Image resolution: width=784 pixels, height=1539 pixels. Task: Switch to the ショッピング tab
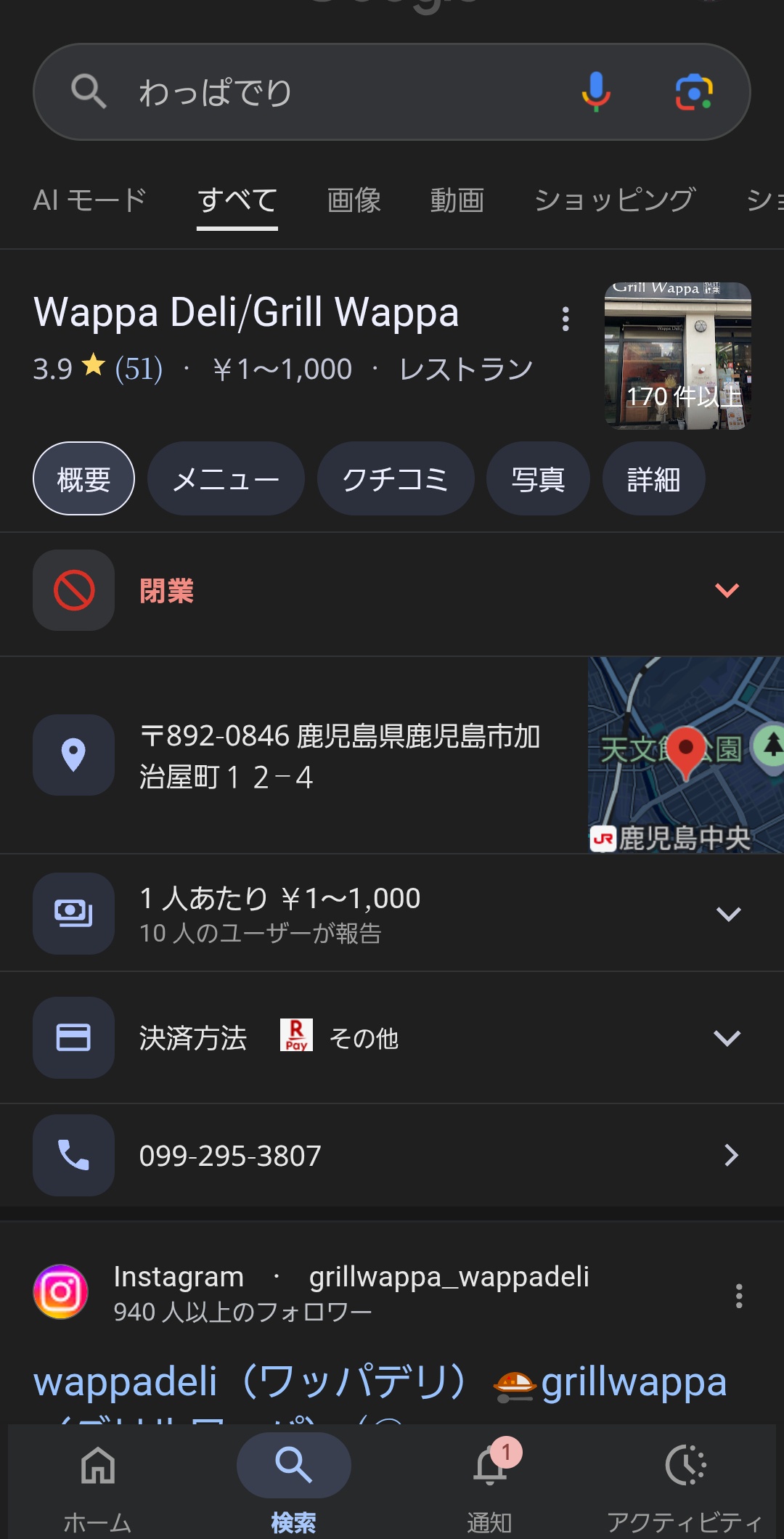(x=614, y=200)
